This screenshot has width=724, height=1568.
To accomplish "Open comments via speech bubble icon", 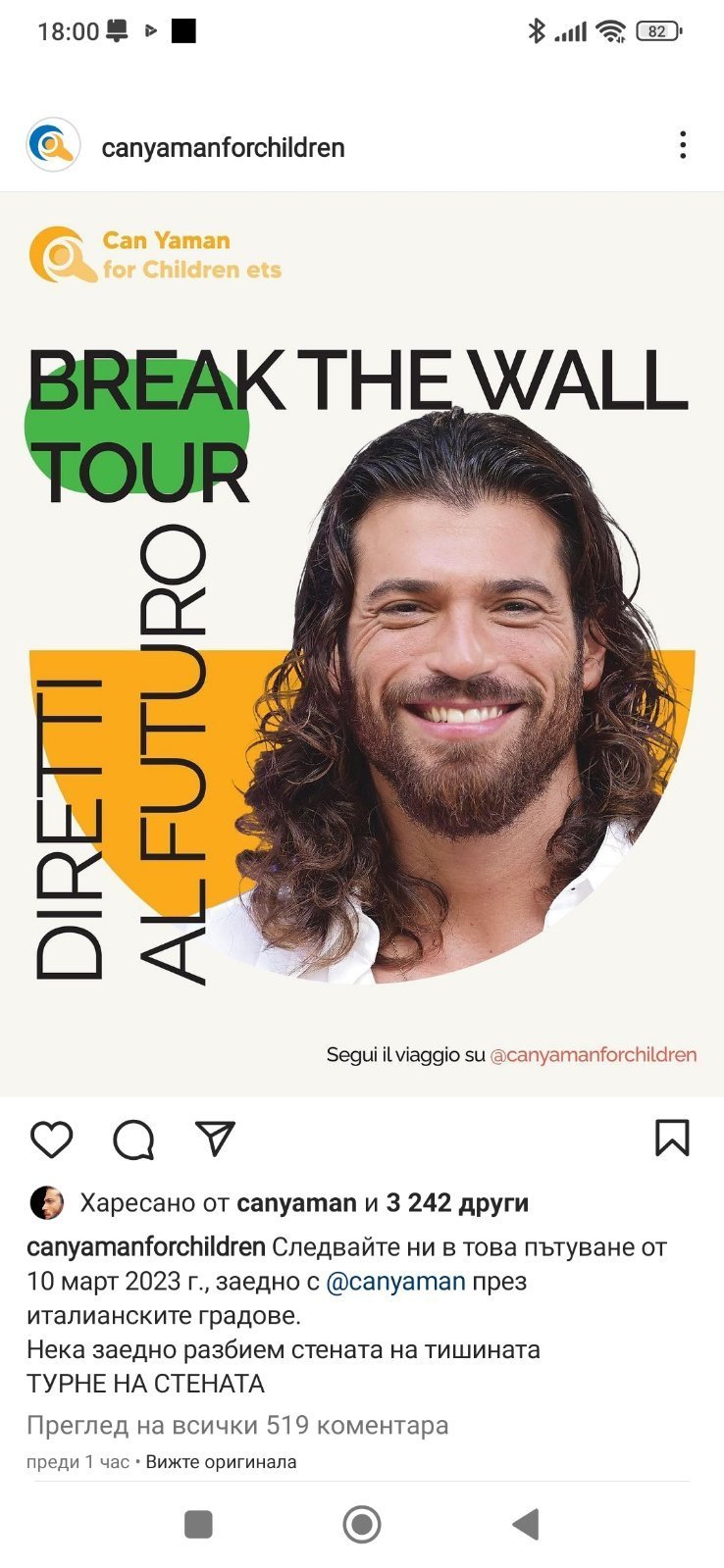I will tap(133, 1139).
